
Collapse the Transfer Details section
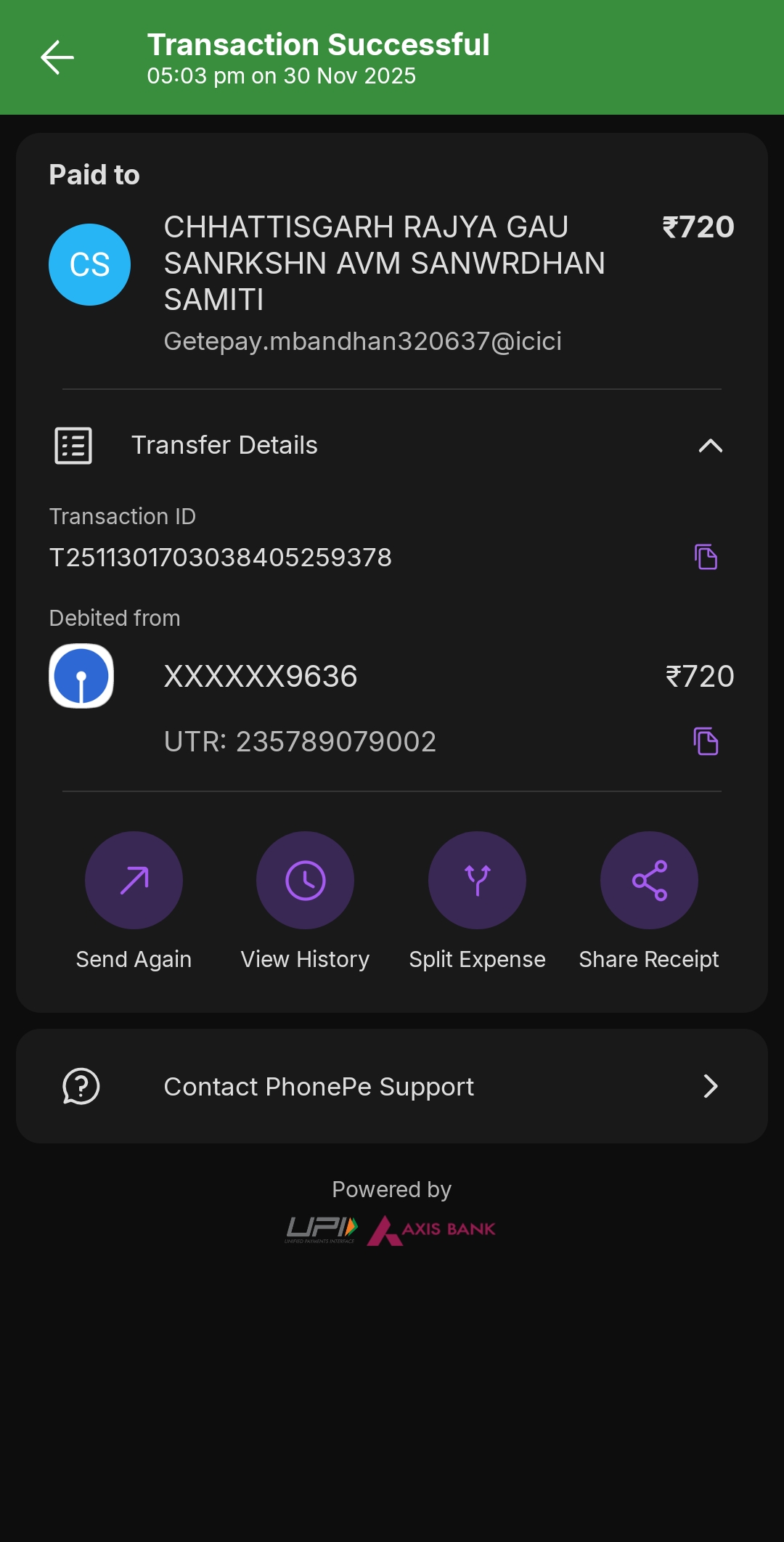point(710,446)
